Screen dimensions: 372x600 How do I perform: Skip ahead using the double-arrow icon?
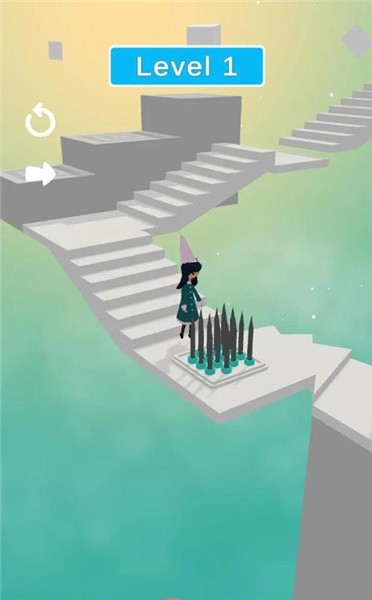(x=41, y=174)
